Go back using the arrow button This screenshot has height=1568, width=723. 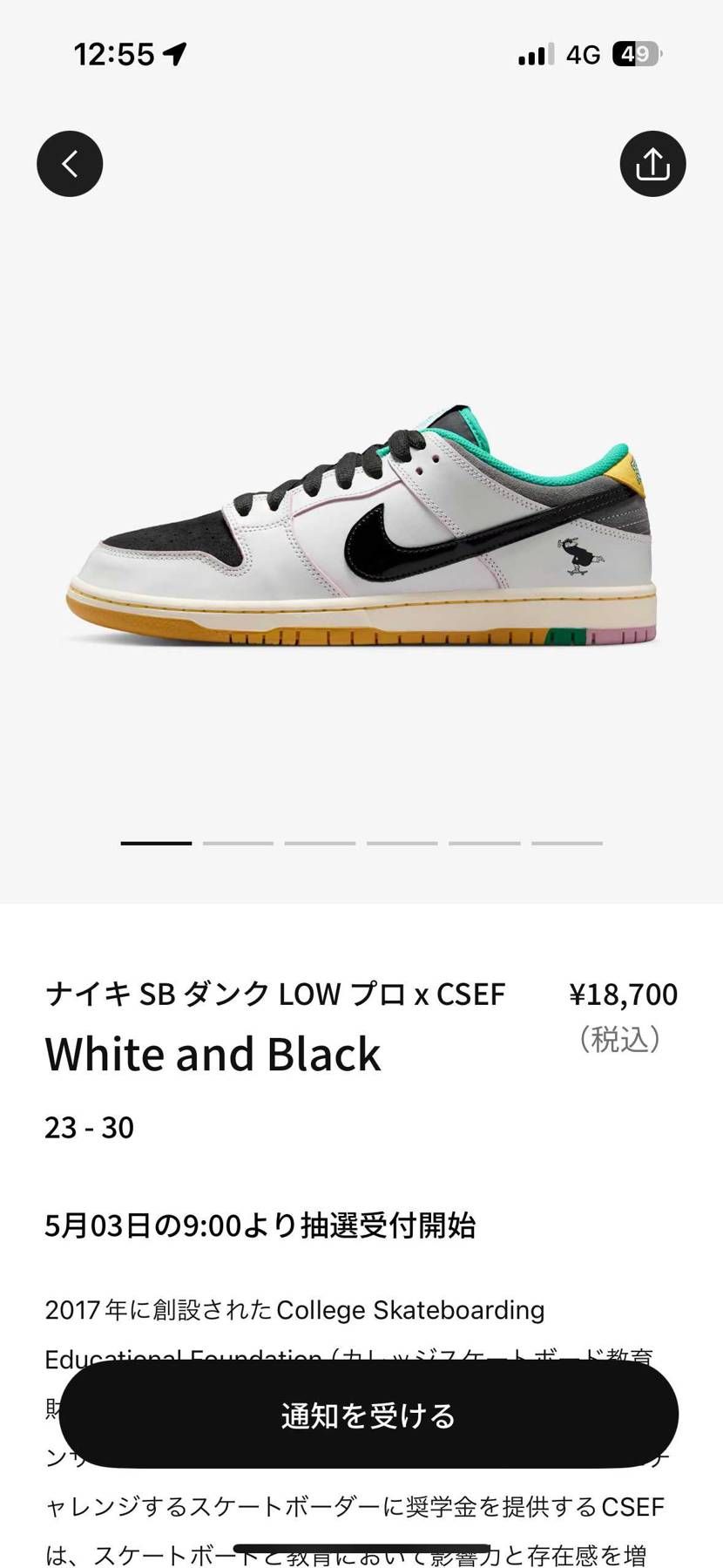pos(70,164)
